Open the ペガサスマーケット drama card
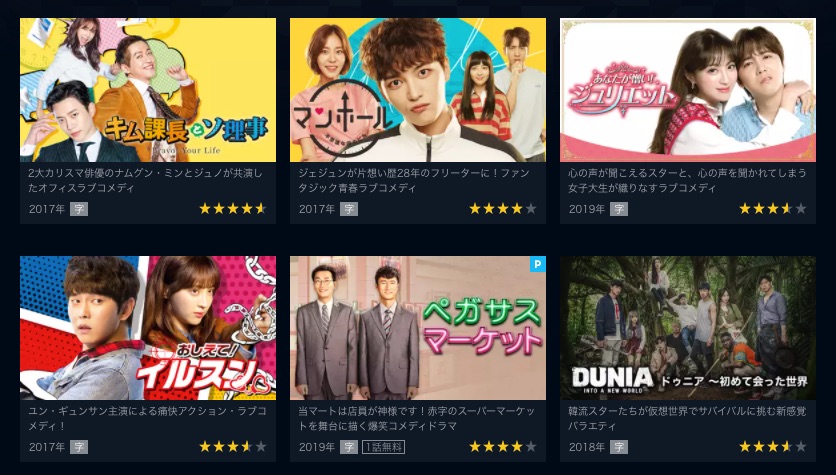Image resolution: width=836 pixels, height=475 pixels. pyautogui.click(x=417, y=328)
